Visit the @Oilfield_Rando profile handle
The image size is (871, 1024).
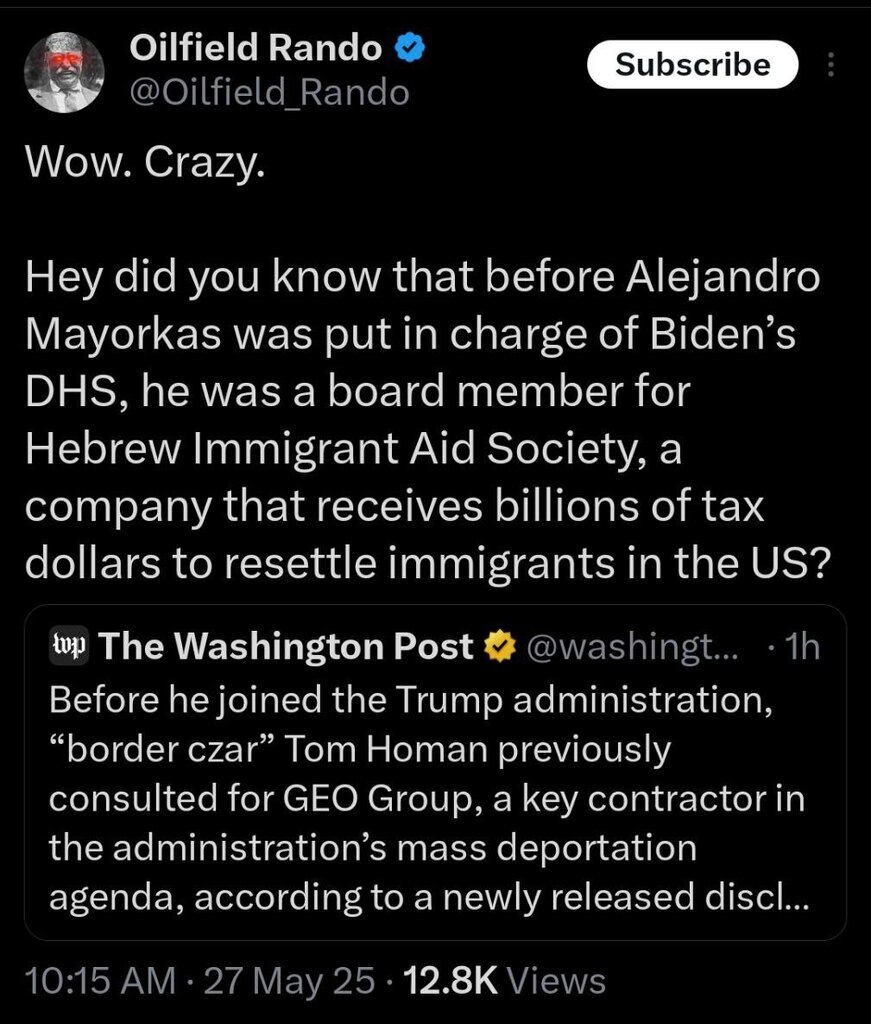coord(270,93)
